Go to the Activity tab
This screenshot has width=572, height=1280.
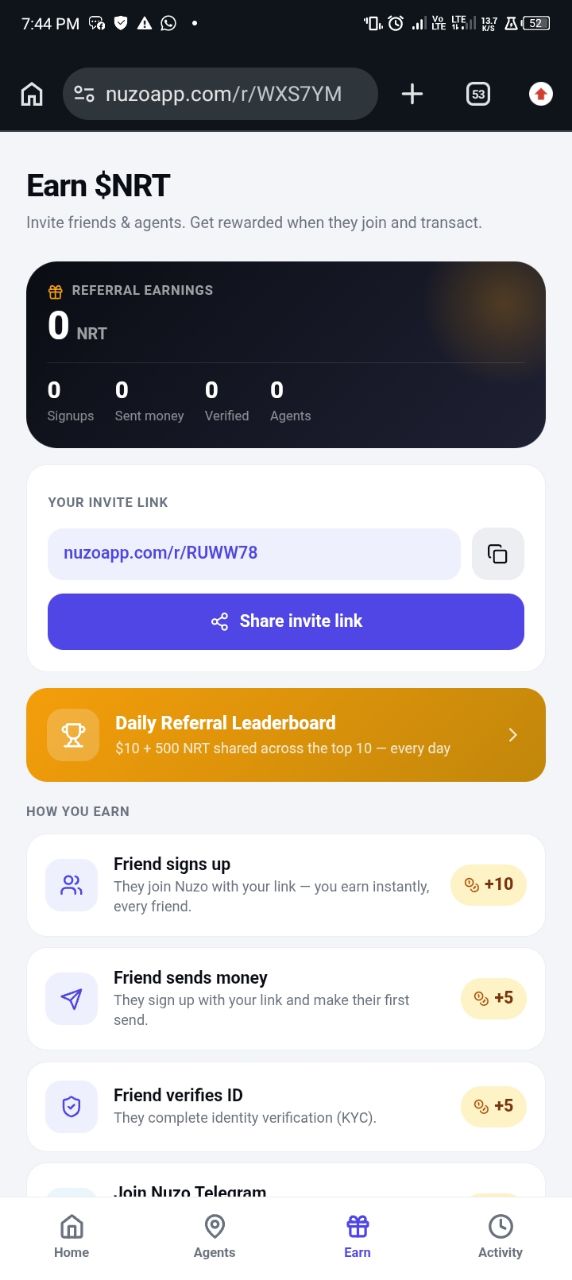[x=500, y=1236]
